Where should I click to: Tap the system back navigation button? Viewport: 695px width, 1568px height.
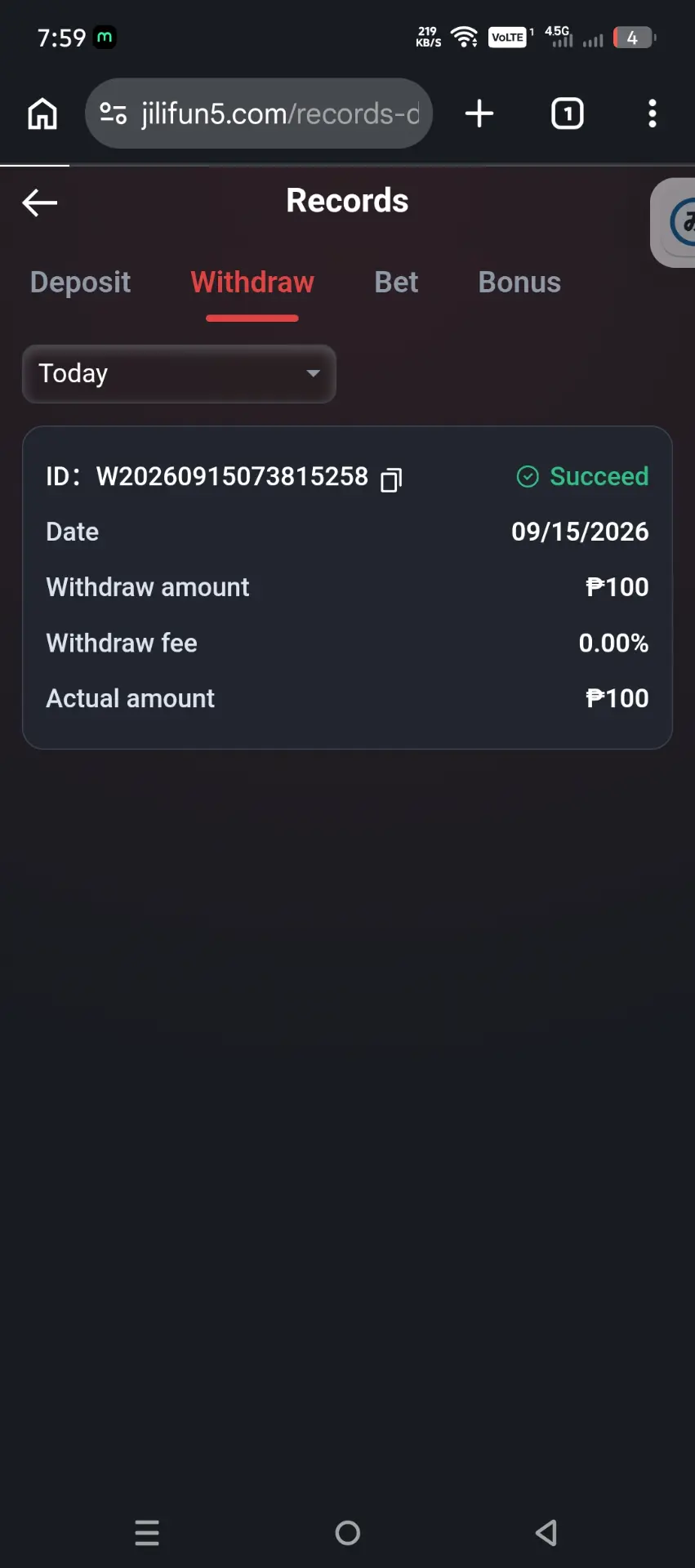coord(546,1533)
